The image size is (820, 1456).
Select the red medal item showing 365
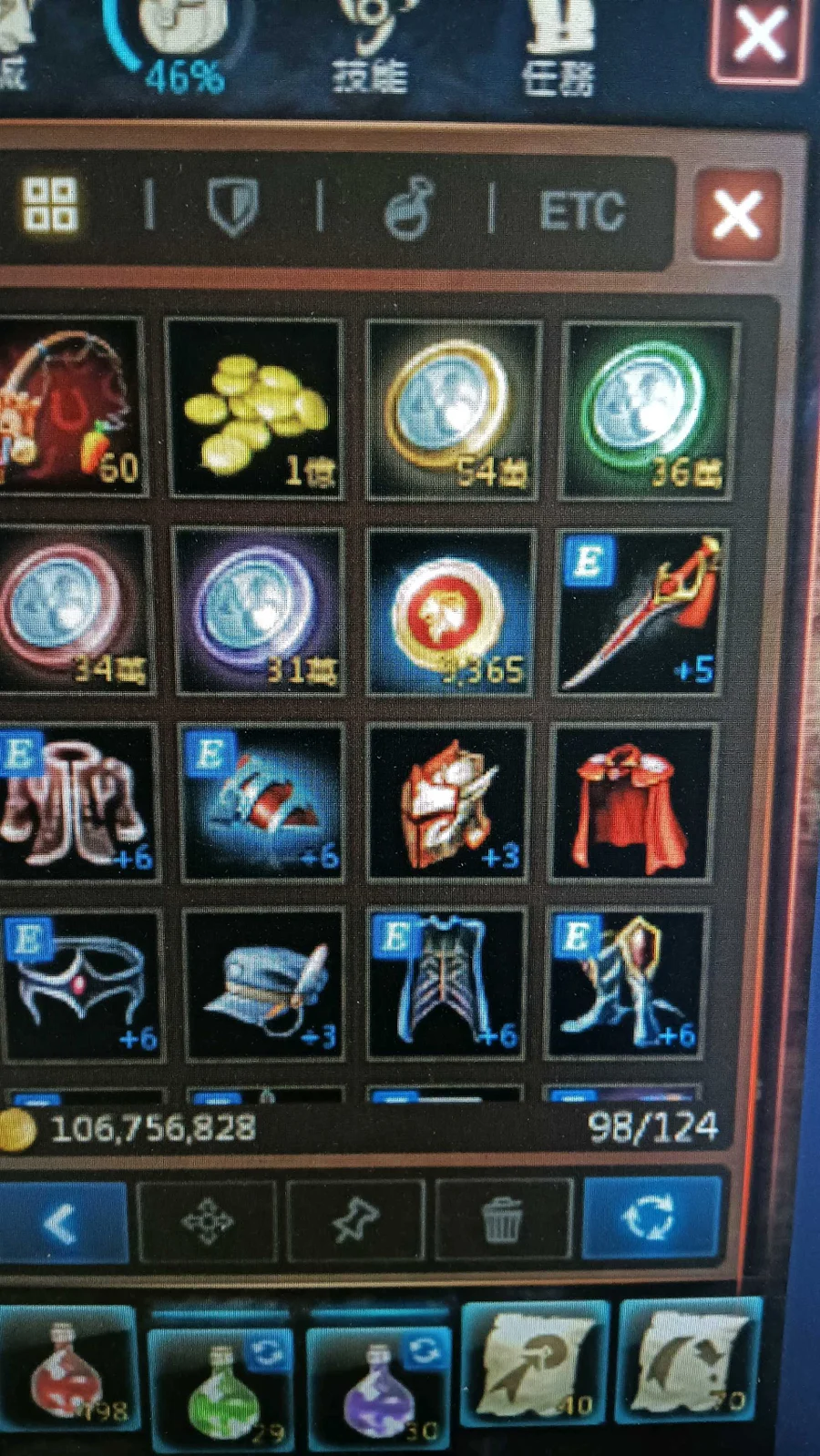coord(450,612)
